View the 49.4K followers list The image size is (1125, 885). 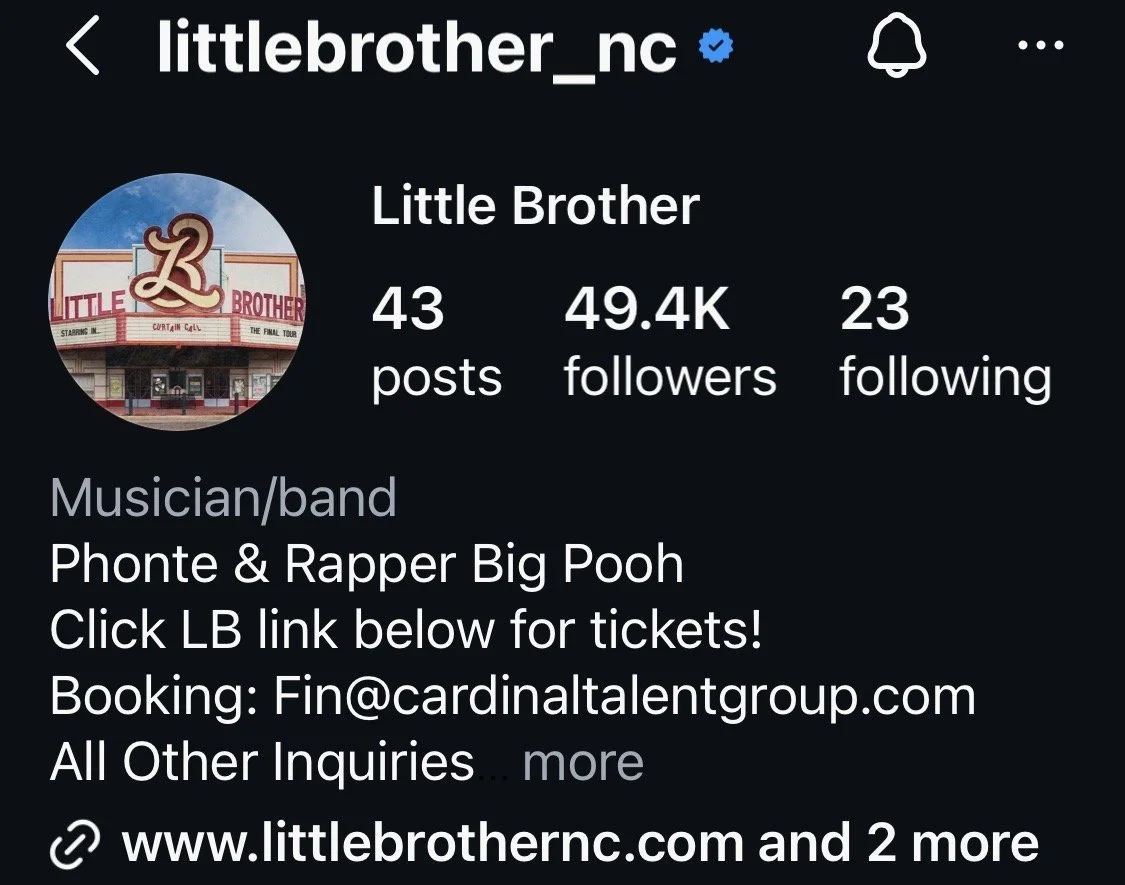tap(669, 342)
